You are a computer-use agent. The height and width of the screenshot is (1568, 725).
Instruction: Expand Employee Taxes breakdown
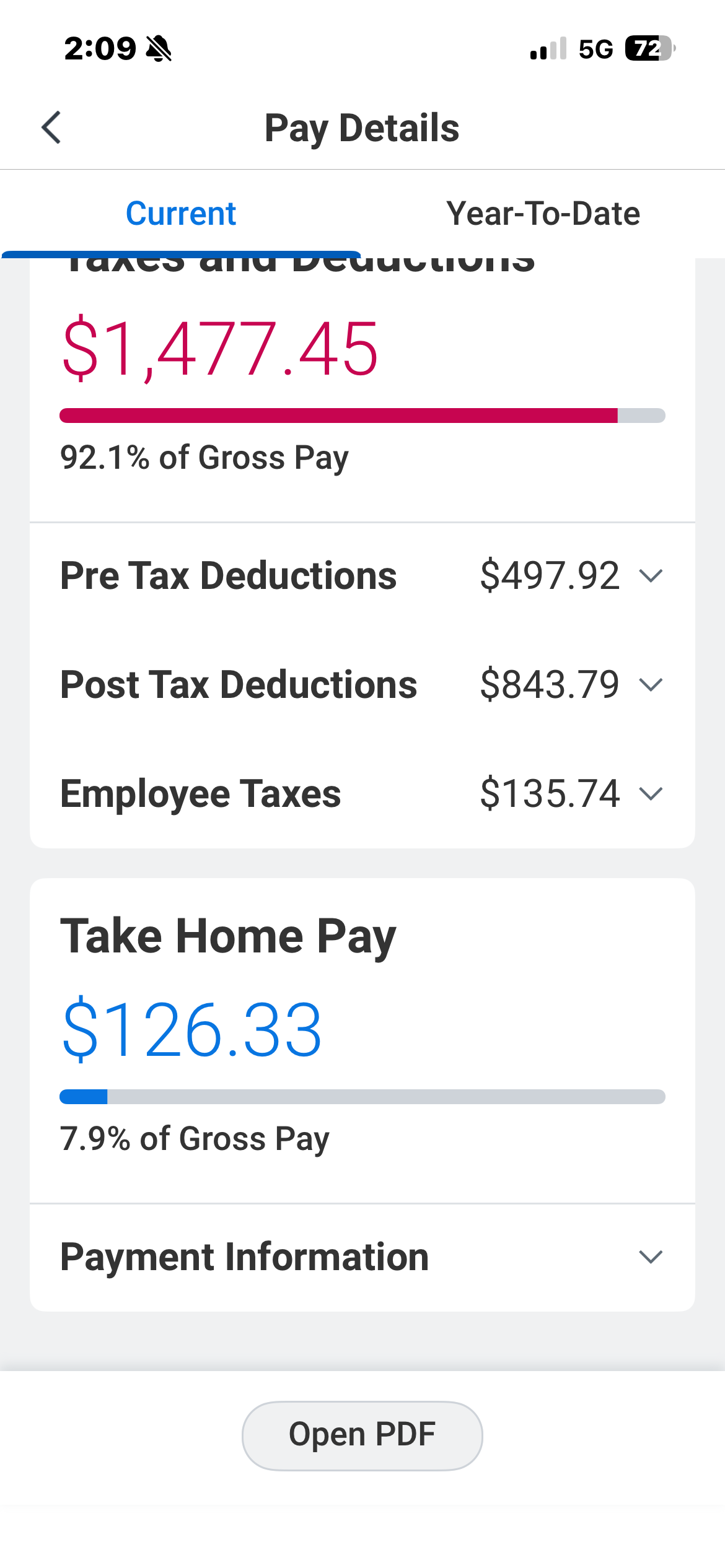651,794
